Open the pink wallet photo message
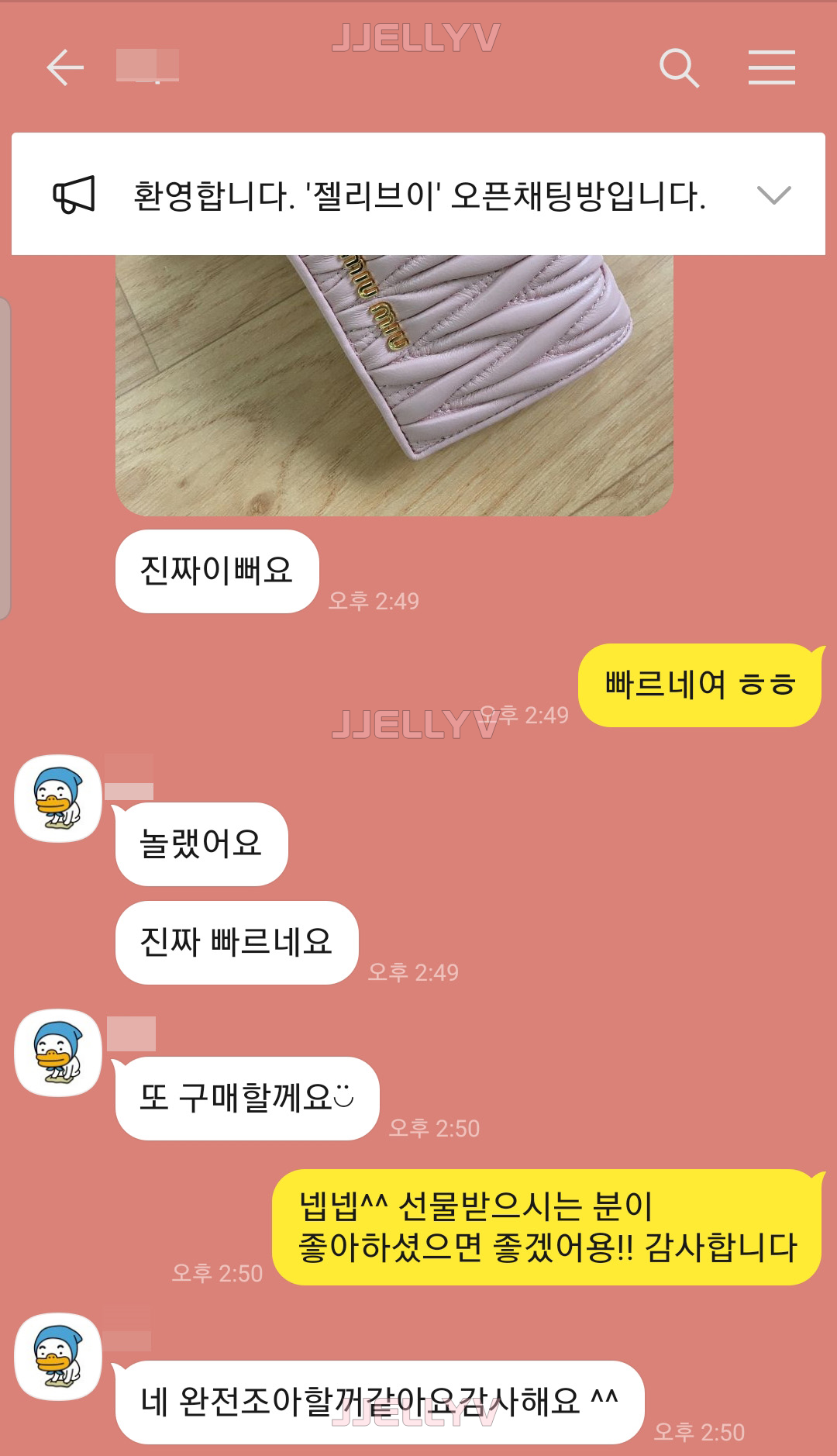 (394, 385)
